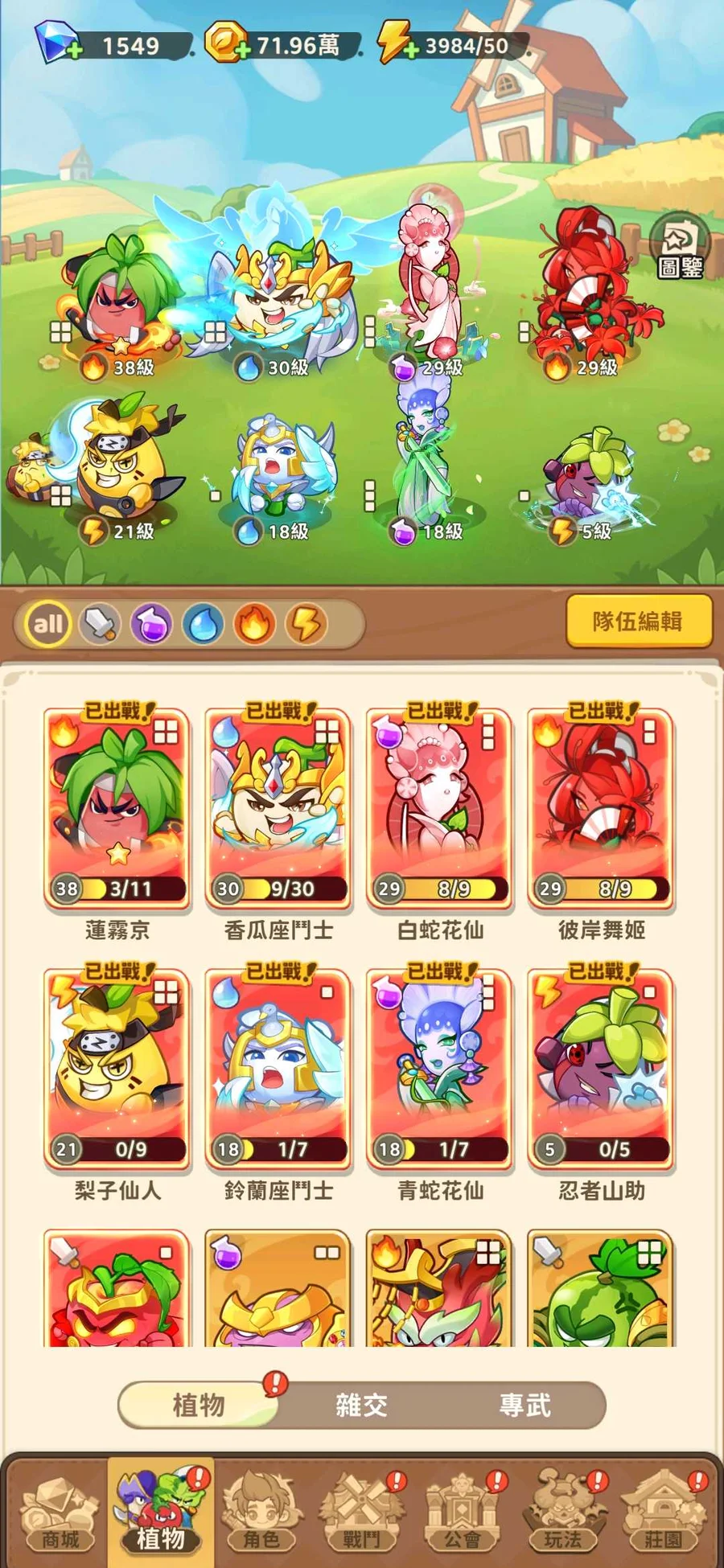Filter plants by water drop type
Viewport: 724px width, 1568px height.
coord(203,623)
